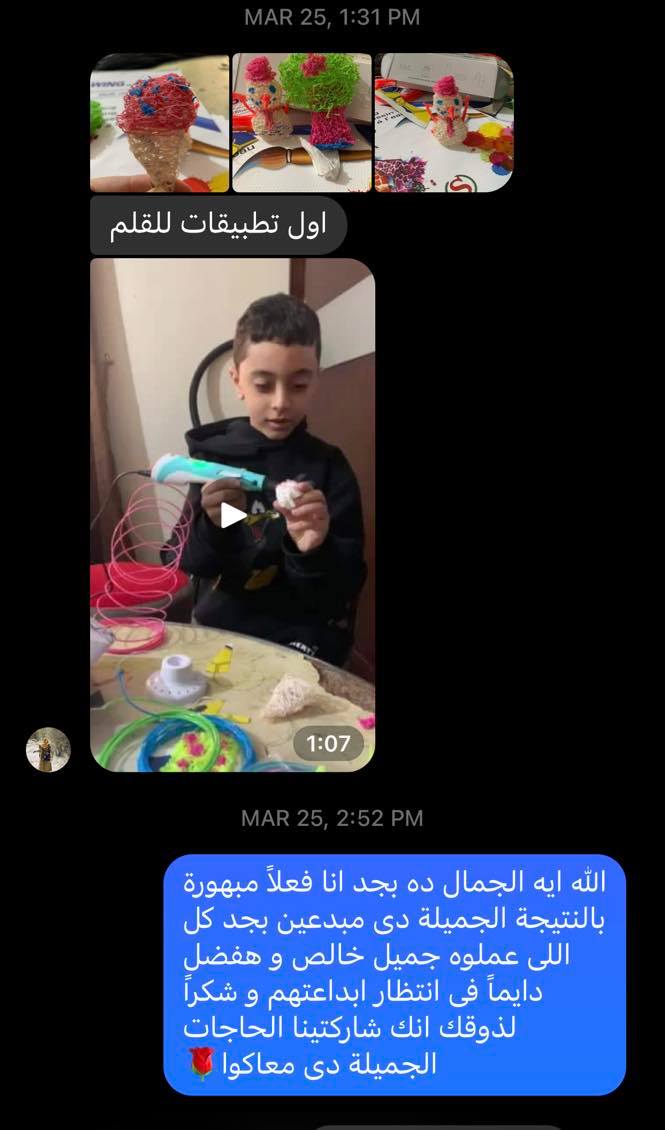
Task: Open the ice cream cone photo
Action: click(158, 123)
